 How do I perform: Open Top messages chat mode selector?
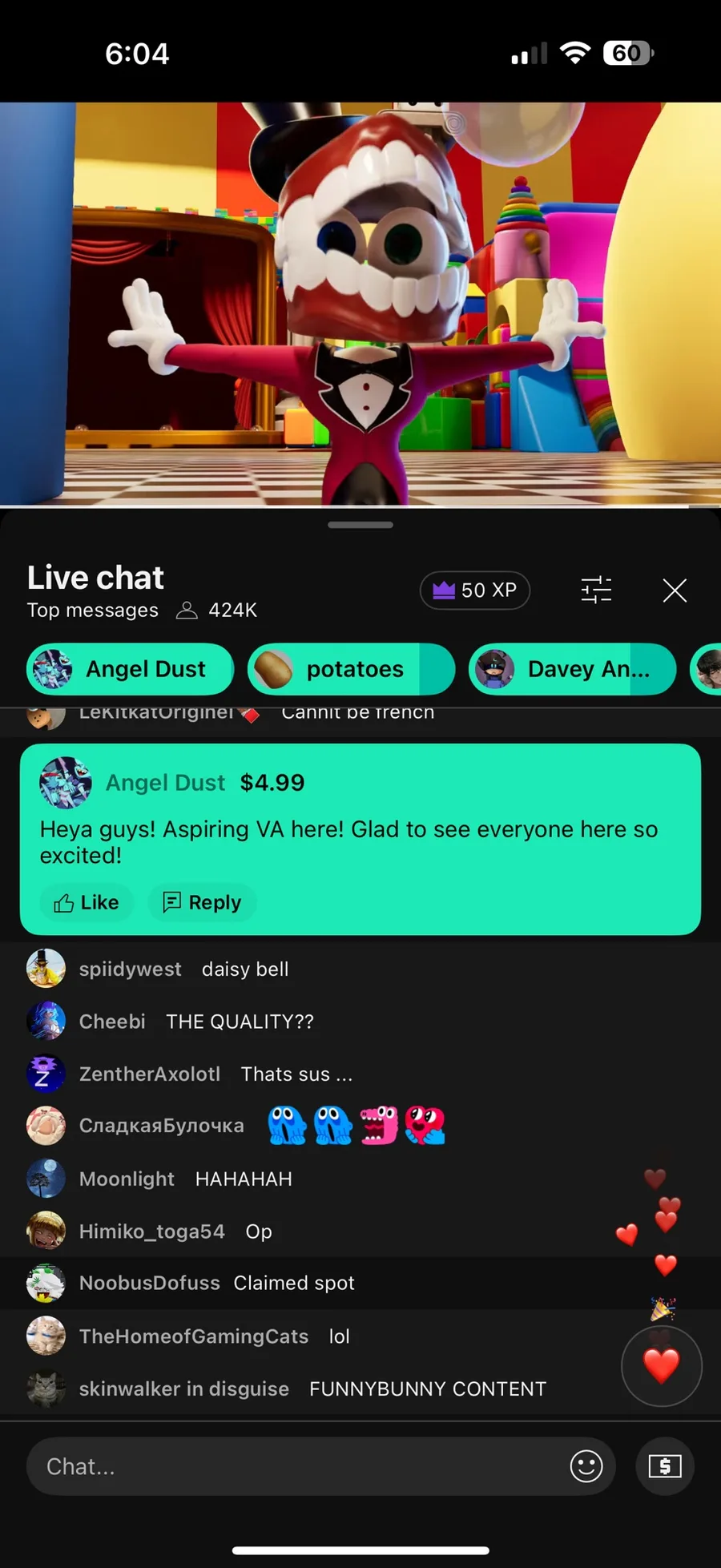click(x=93, y=611)
